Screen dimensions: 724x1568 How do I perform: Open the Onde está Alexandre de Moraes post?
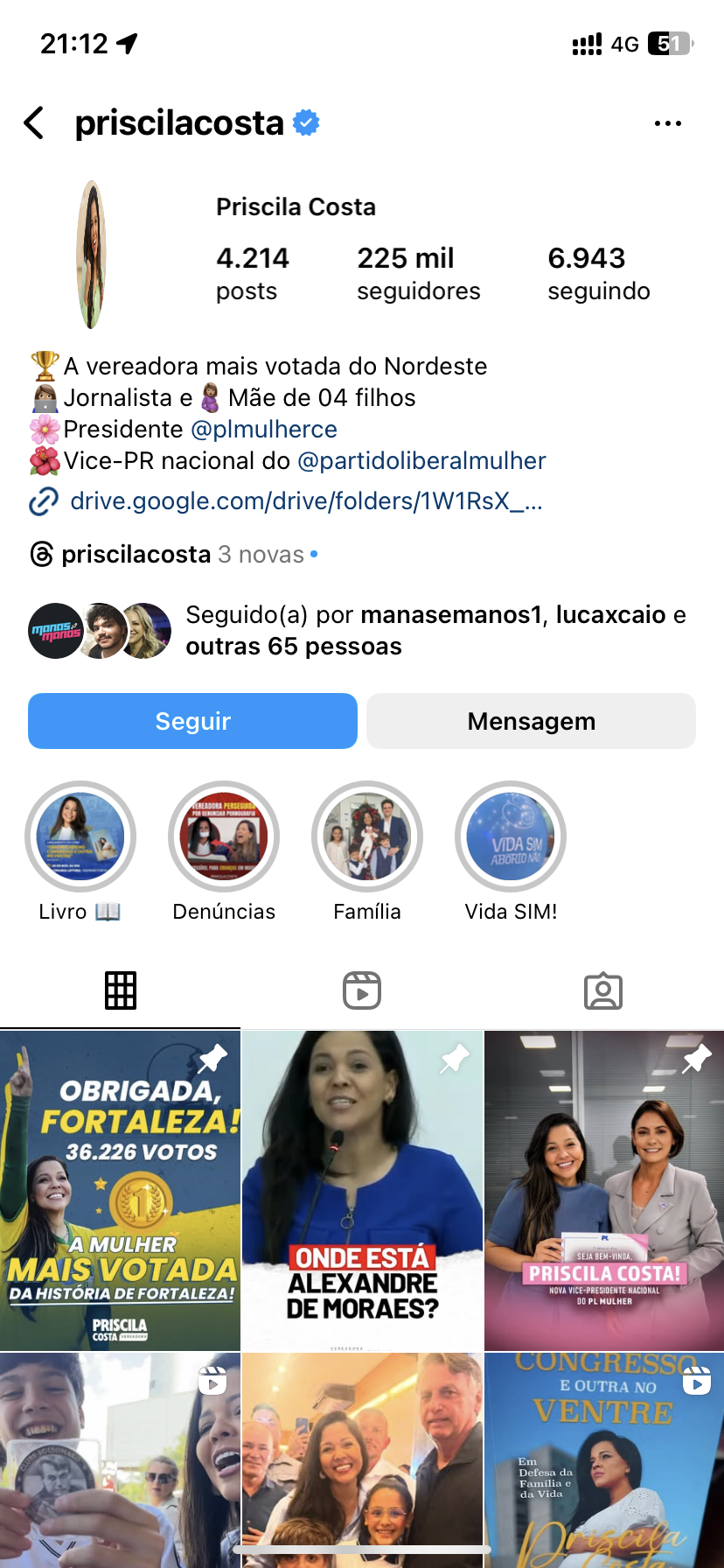(x=362, y=1190)
